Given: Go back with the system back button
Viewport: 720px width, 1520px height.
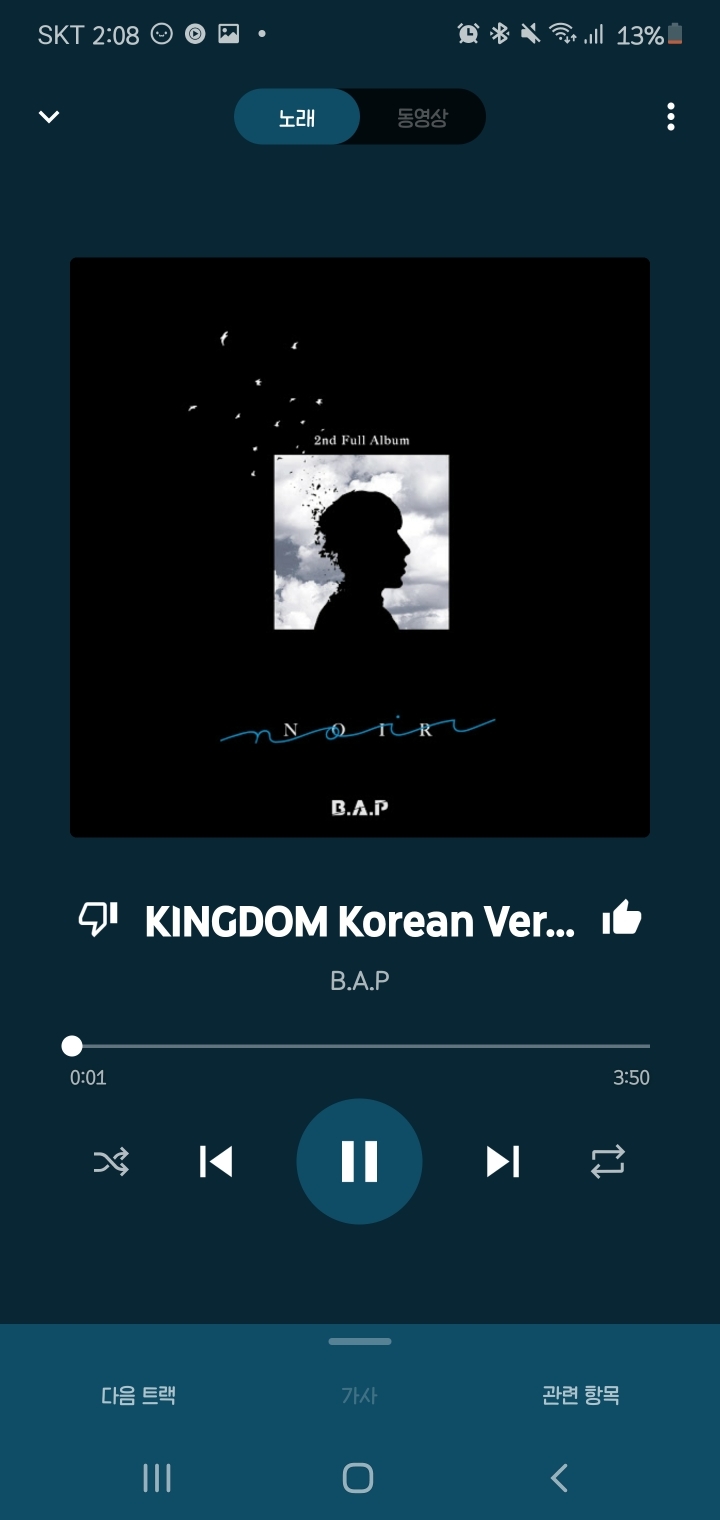Looking at the screenshot, I should 560,1478.
